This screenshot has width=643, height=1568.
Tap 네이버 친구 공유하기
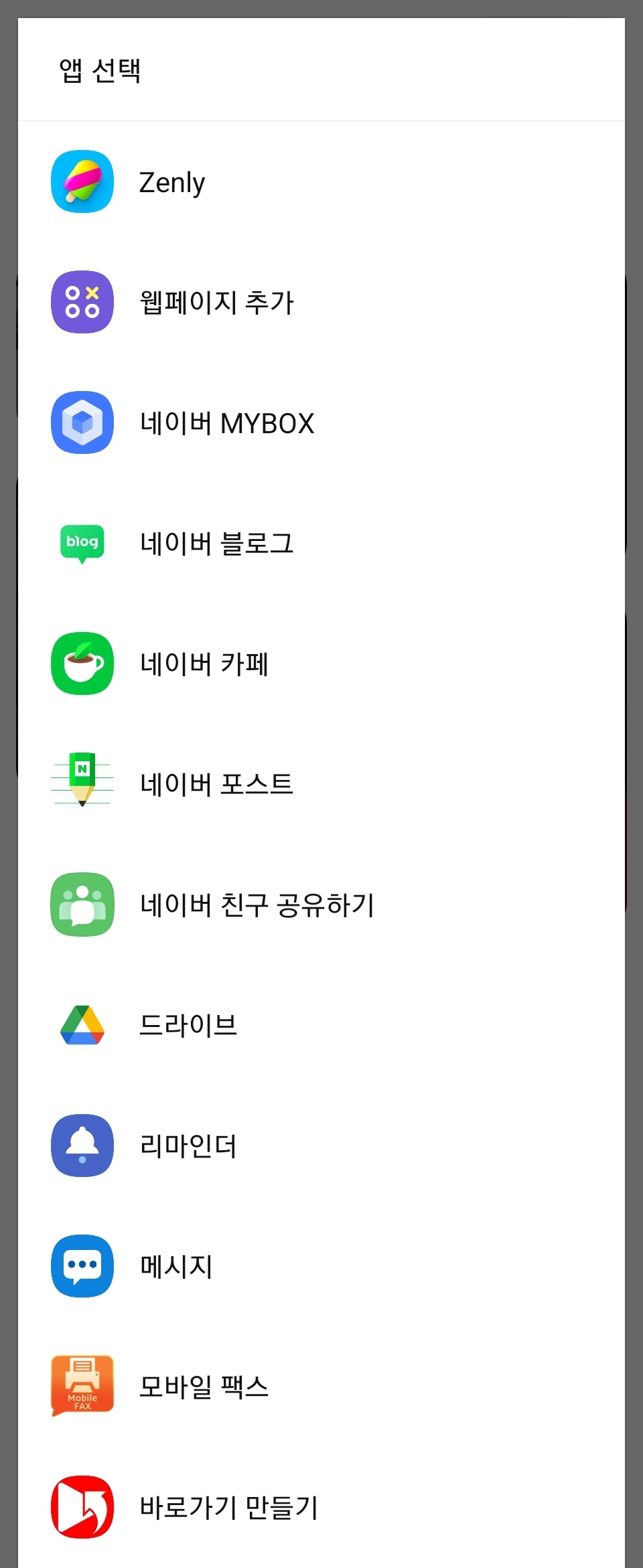tap(321, 905)
